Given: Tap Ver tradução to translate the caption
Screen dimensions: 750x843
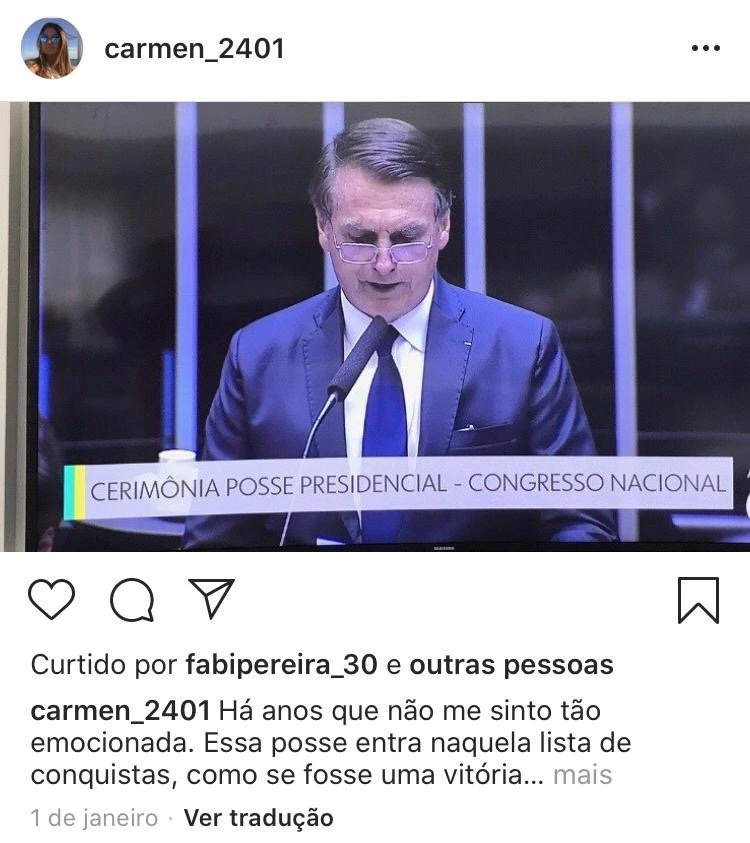Looking at the screenshot, I should pos(258,818).
